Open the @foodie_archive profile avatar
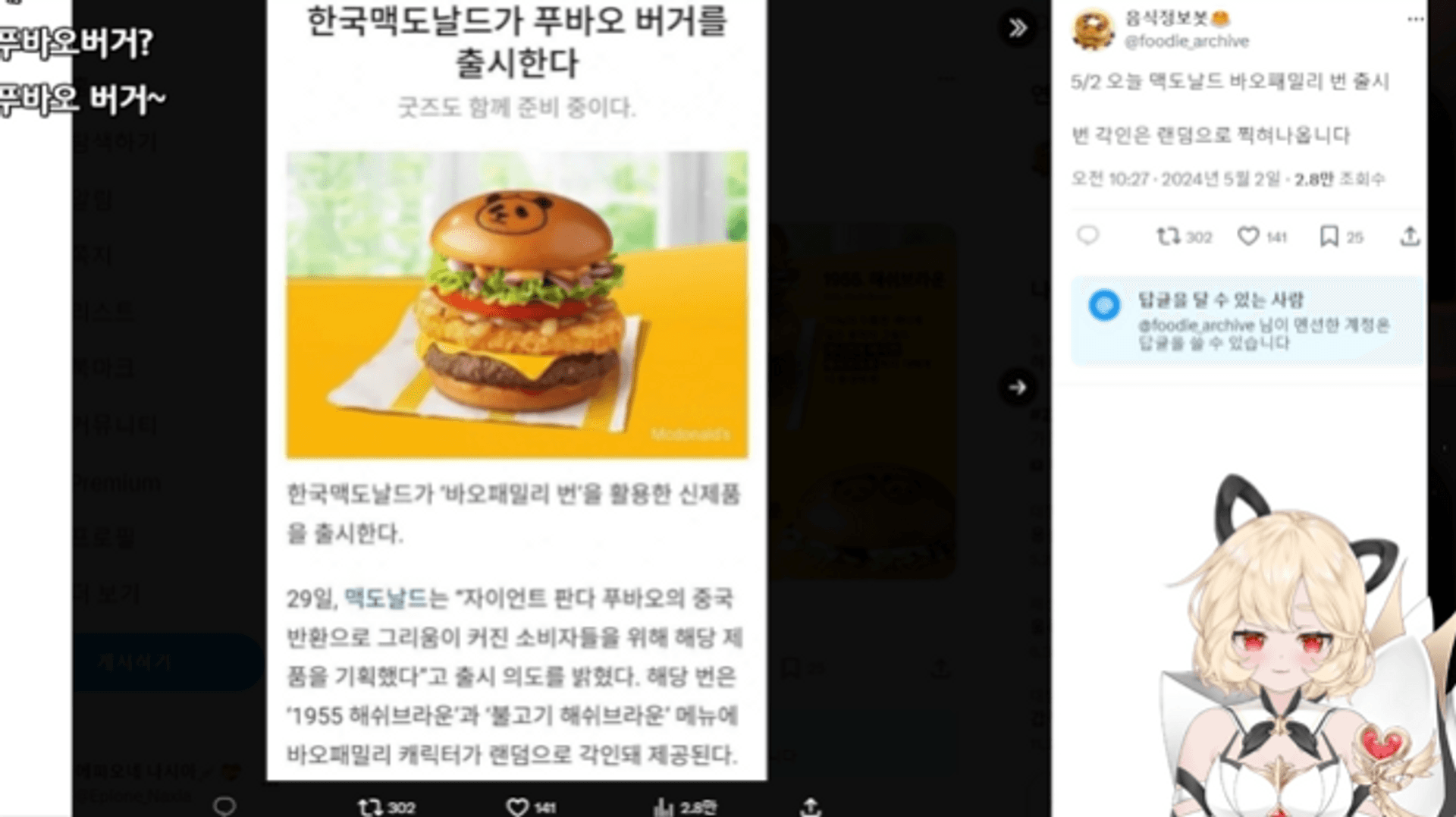The height and width of the screenshot is (817, 1456). [x=1093, y=30]
